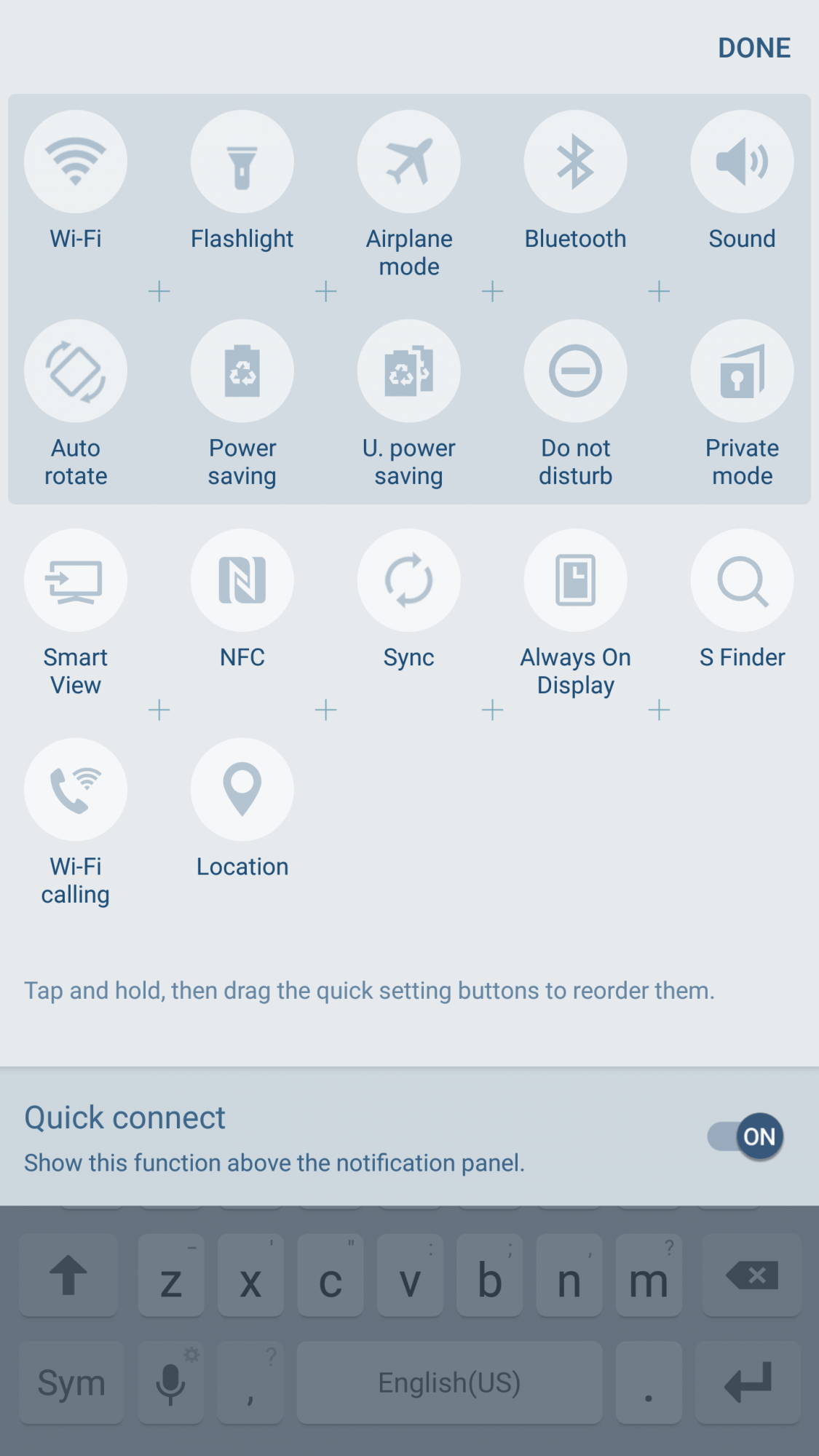The height and width of the screenshot is (1456, 819).
Task: Tap the Always On Display button
Action: 575,580
